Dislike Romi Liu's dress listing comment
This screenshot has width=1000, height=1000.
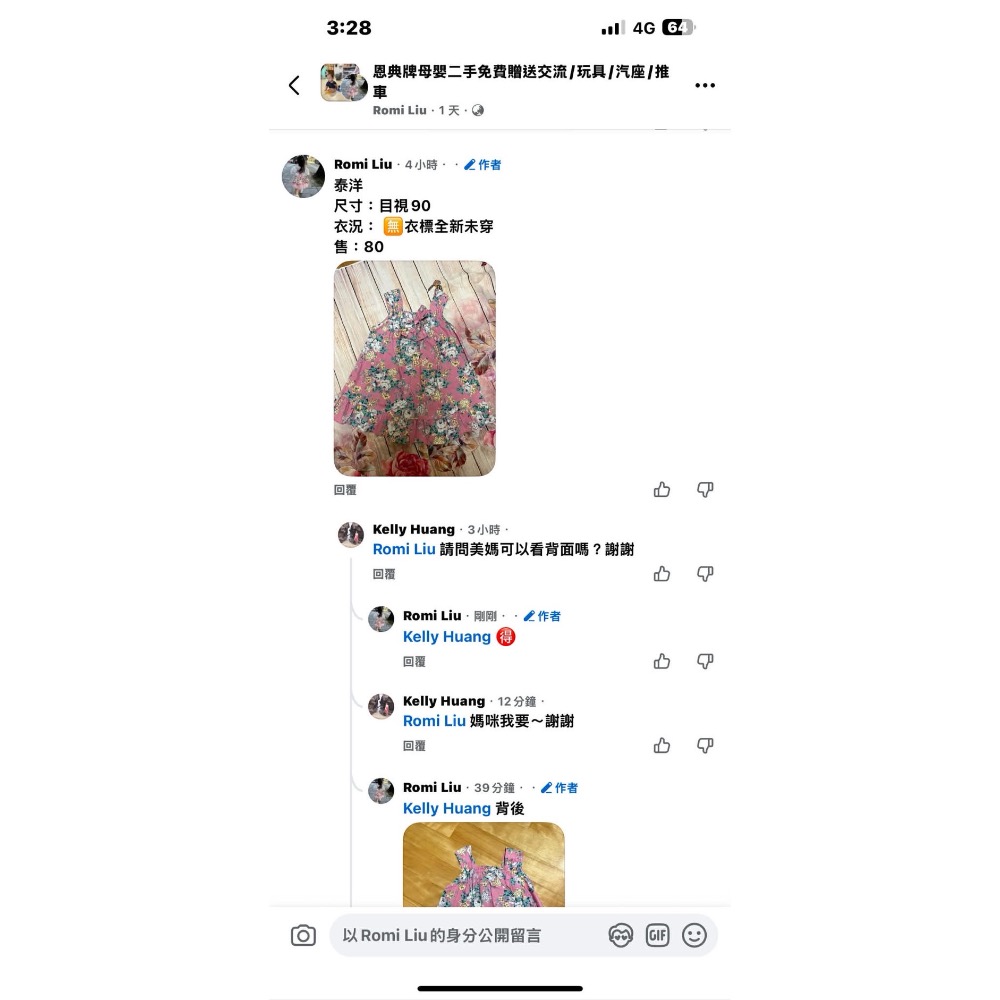[705, 489]
